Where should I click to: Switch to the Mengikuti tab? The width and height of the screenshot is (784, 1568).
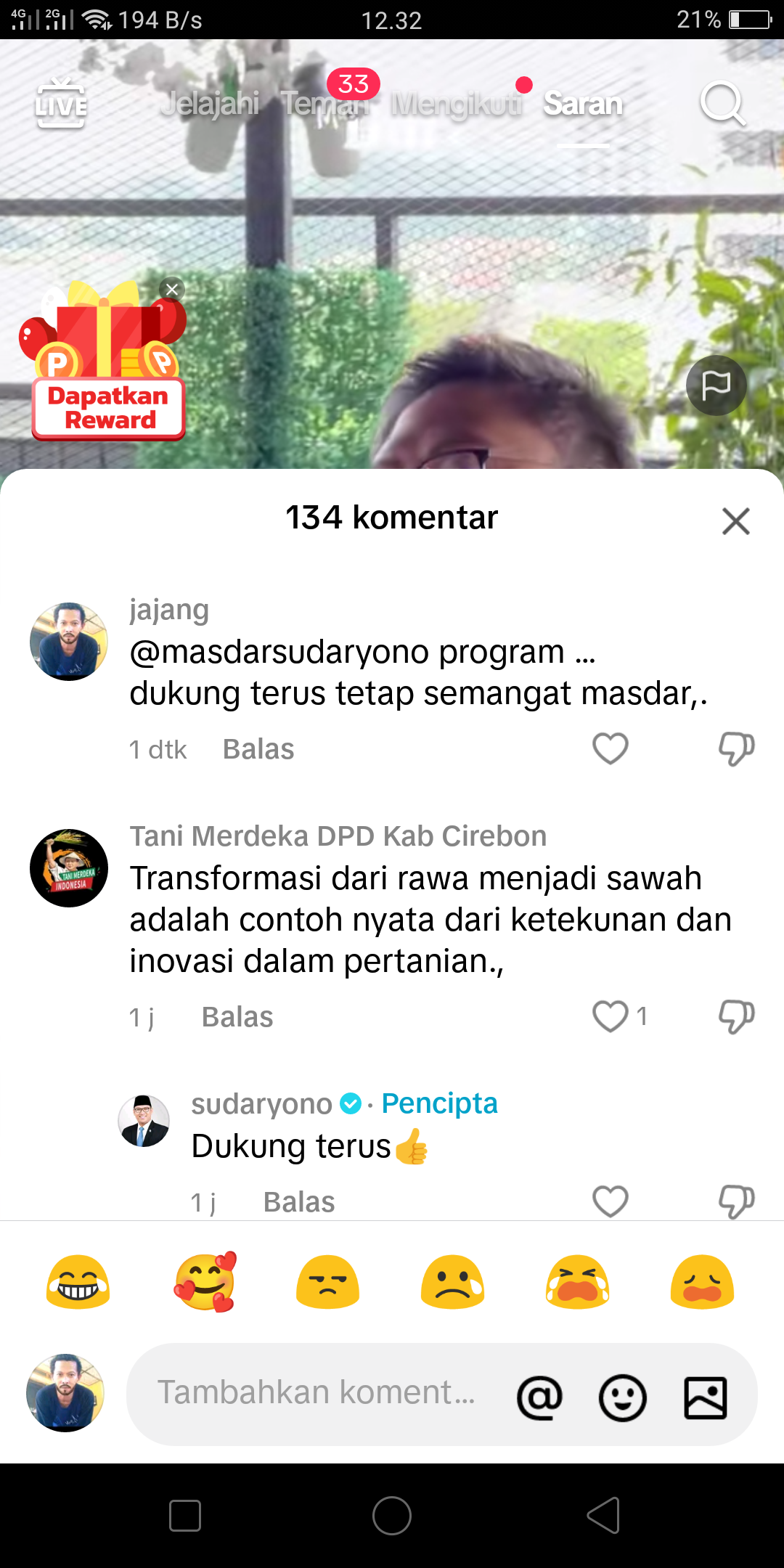[456, 104]
